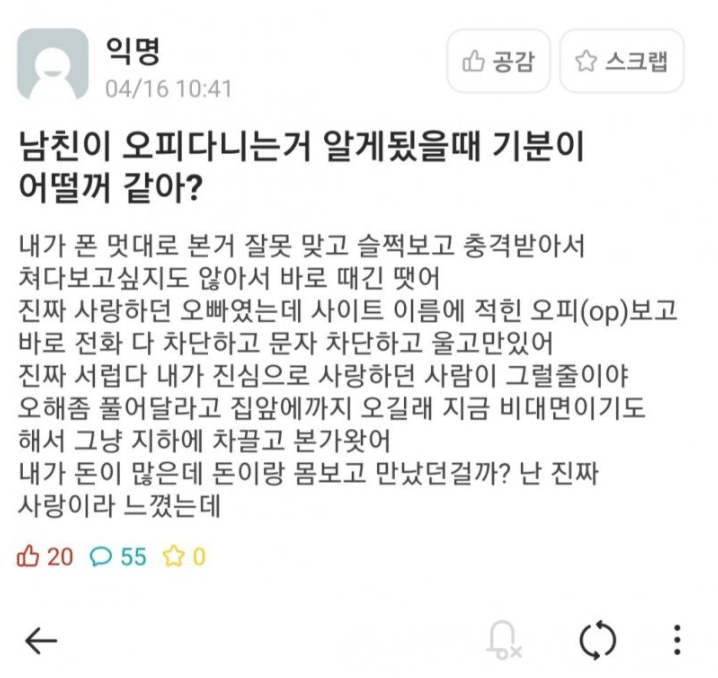Tap the 공감 like button
The width and height of the screenshot is (718, 678).
[498, 61]
